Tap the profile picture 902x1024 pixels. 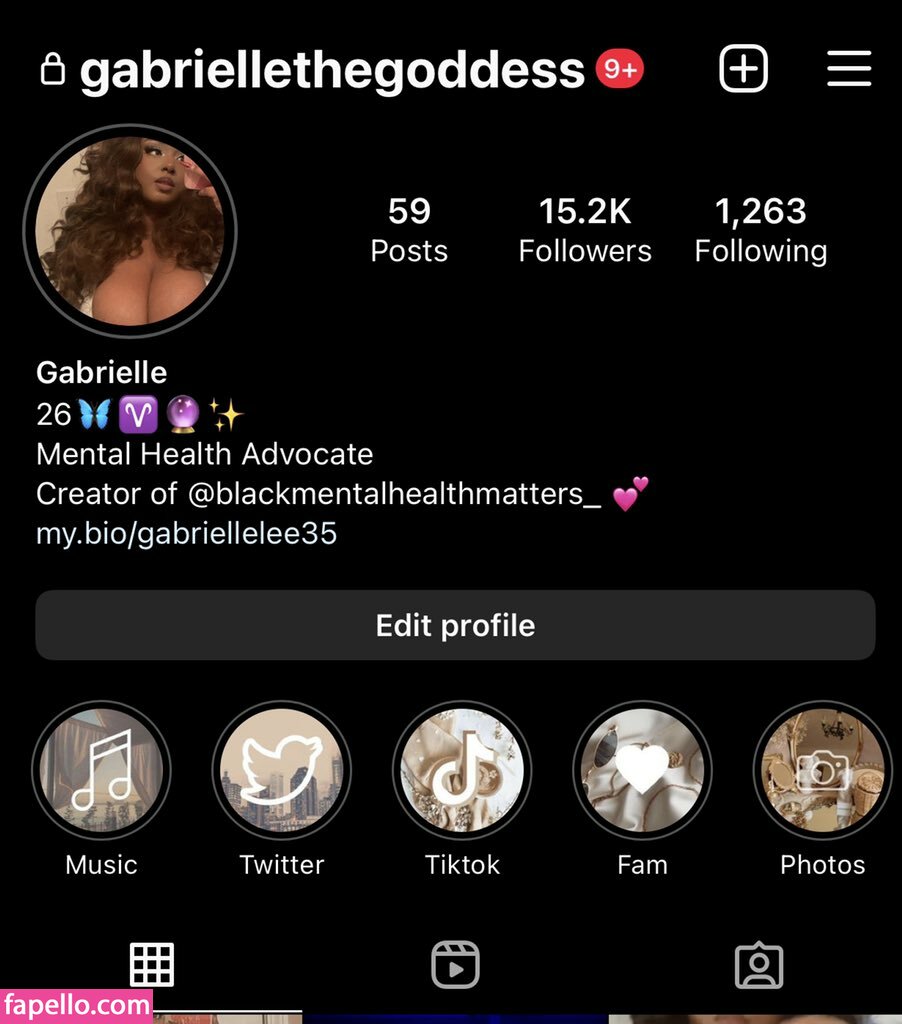pyautogui.click(x=130, y=232)
